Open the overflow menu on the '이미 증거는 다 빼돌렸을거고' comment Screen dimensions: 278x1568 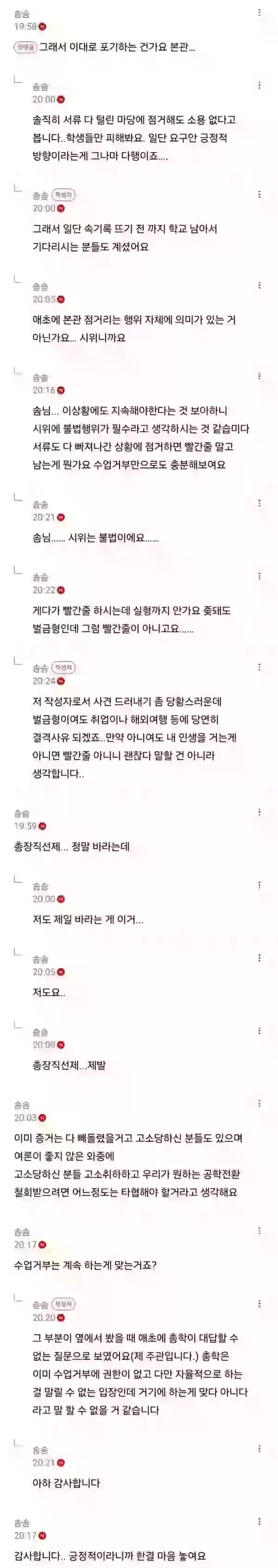point(260,1103)
